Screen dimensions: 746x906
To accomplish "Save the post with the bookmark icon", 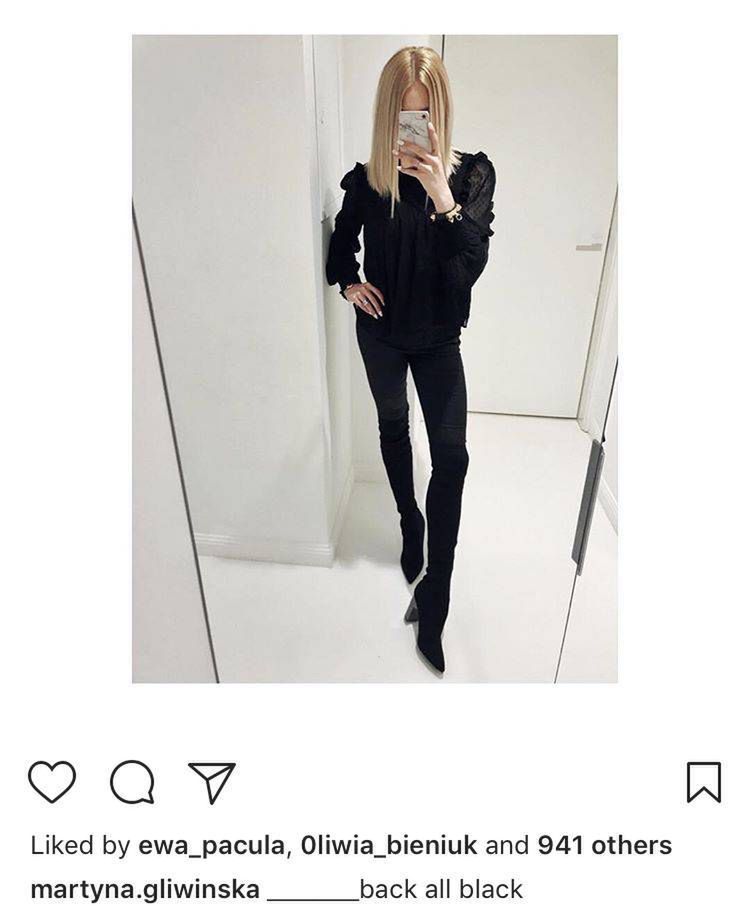I will coord(704,782).
